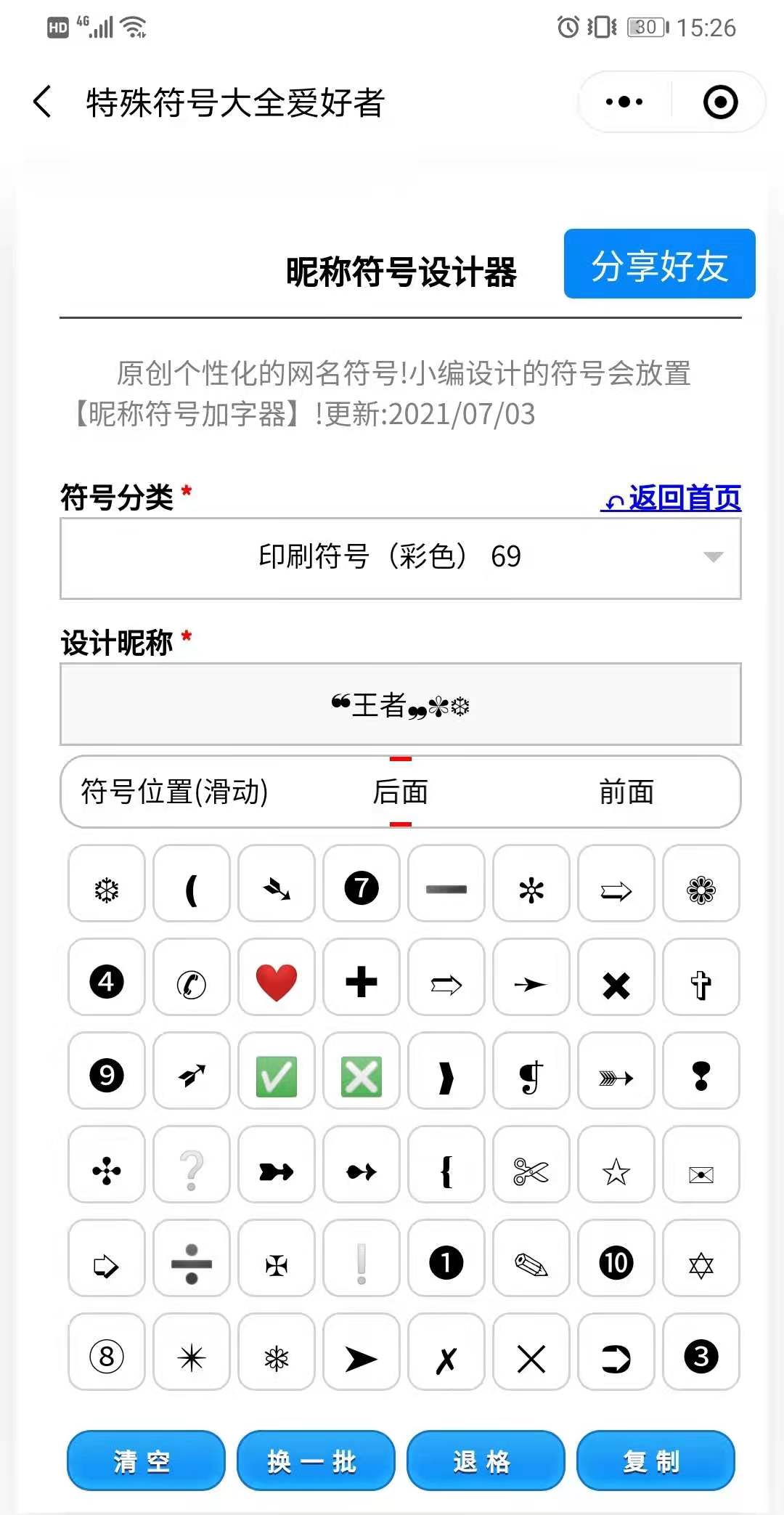Open the mini program more-options menu

[x=624, y=102]
